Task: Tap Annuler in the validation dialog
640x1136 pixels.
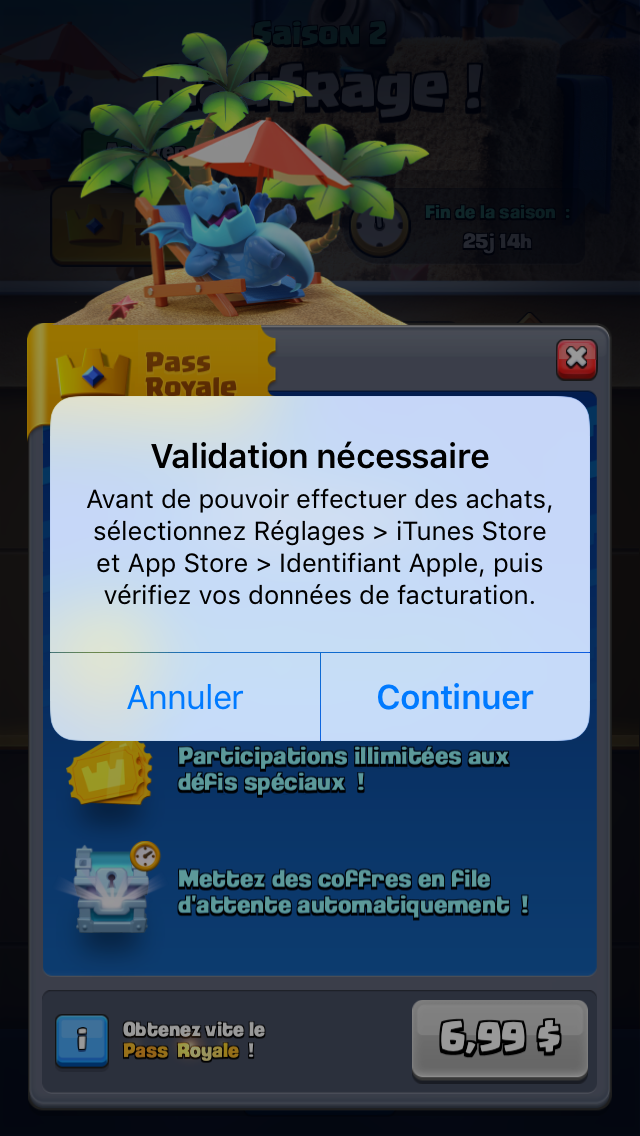Action: click(185, 697)
